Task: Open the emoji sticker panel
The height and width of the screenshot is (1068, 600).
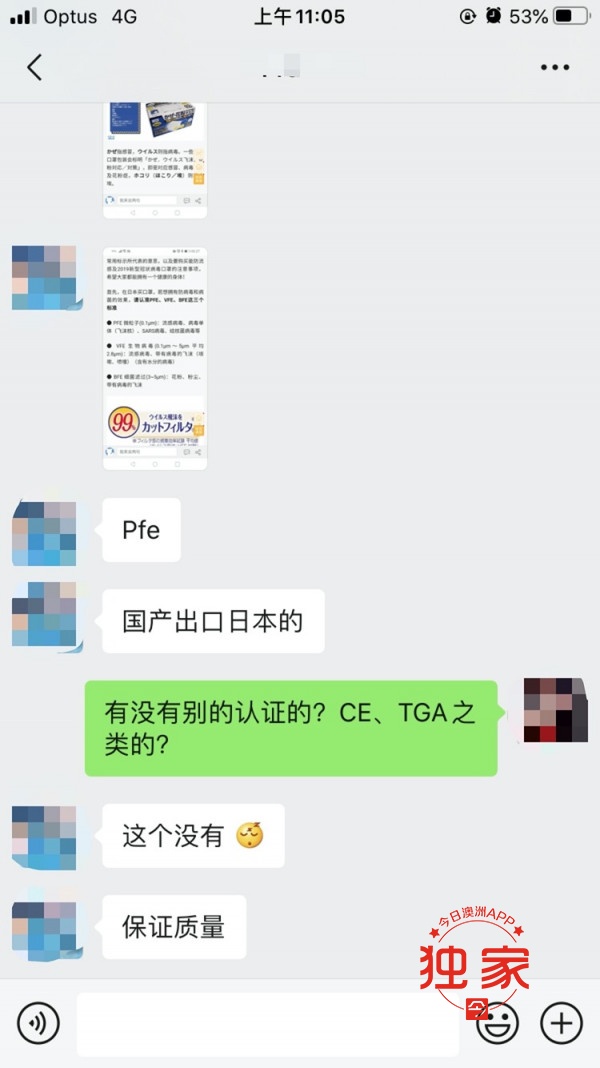Action: pyautogui.click(x=497, y=1023)
